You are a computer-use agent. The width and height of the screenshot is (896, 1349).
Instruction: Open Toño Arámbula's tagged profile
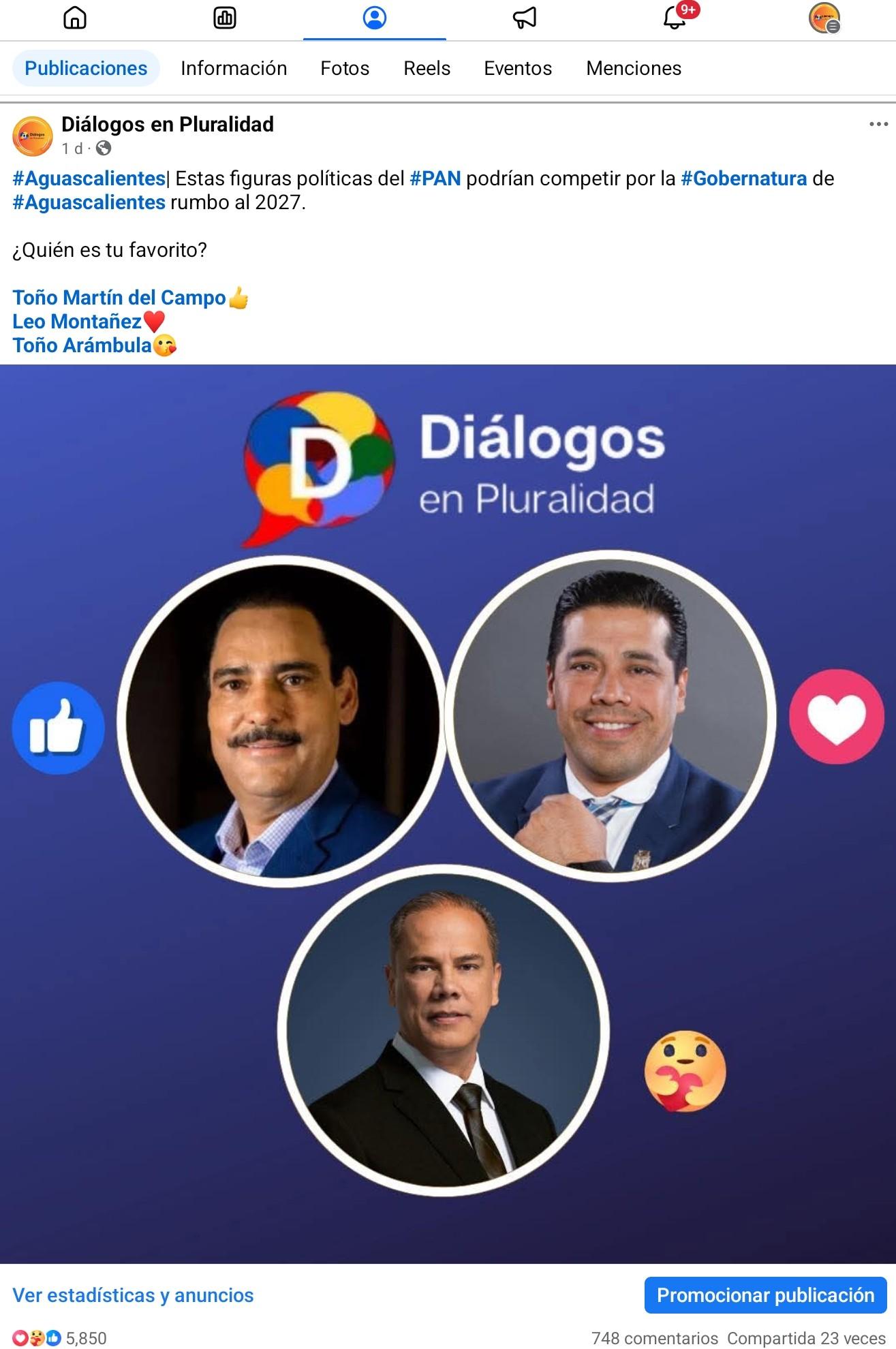(82, 345)
